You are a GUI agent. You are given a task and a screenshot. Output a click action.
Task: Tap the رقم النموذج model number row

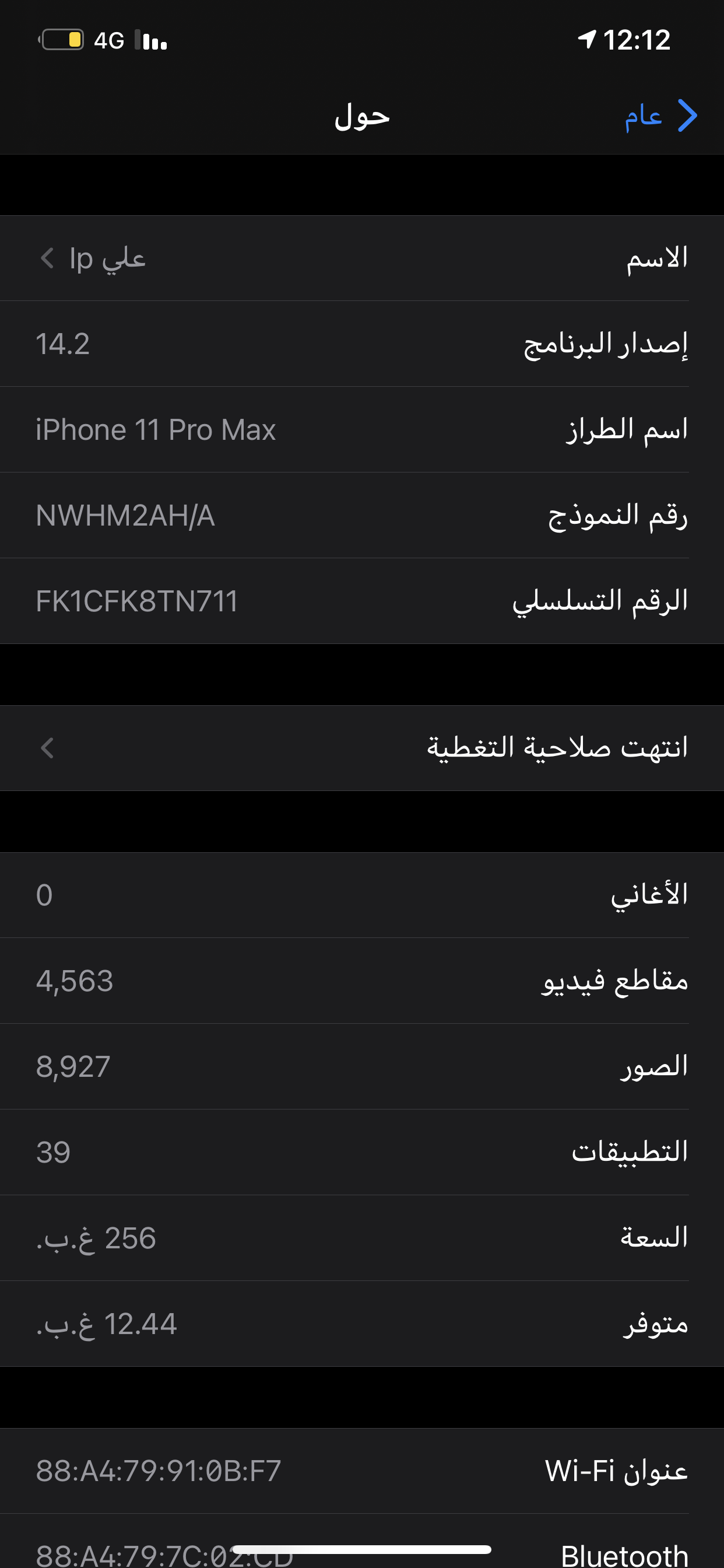pos(362,516)
